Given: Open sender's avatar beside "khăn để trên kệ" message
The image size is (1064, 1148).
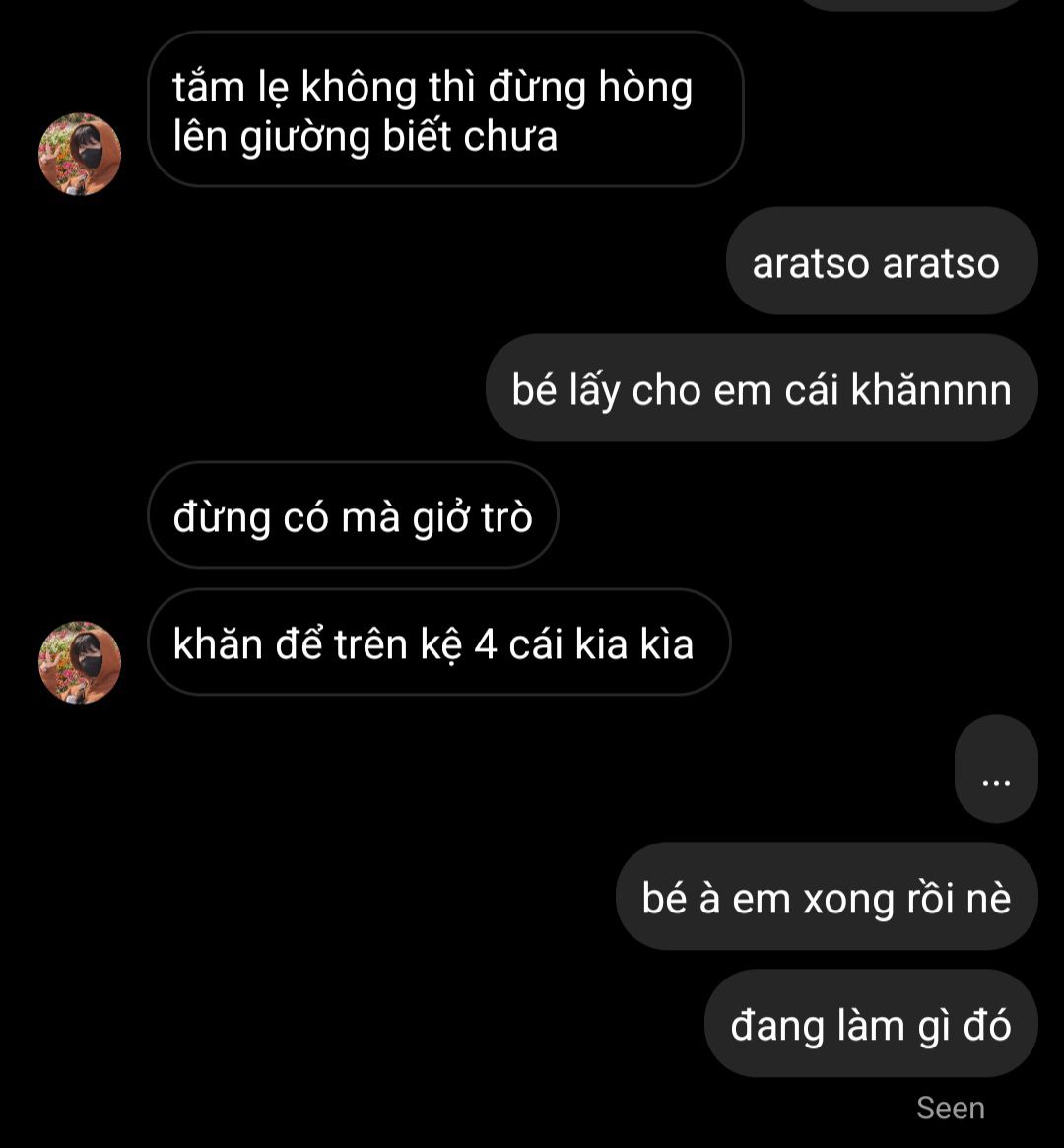Looking at the screenshot, I should pyautogui.click(x=80, y=662).
